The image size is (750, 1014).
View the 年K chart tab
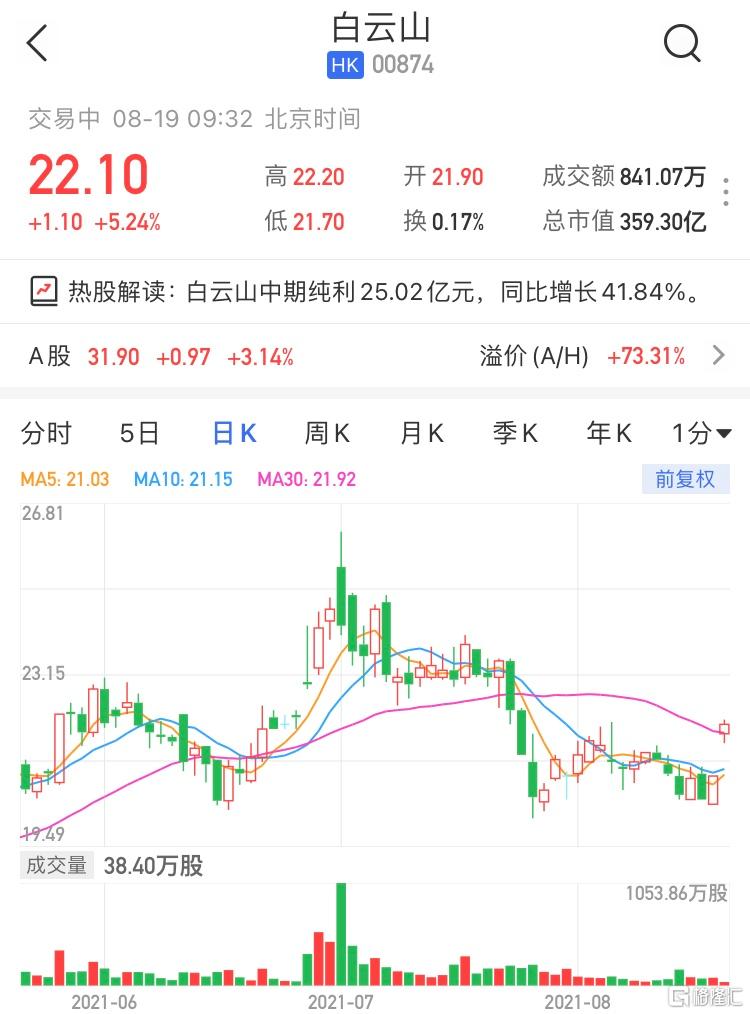[x=609, y=433]
